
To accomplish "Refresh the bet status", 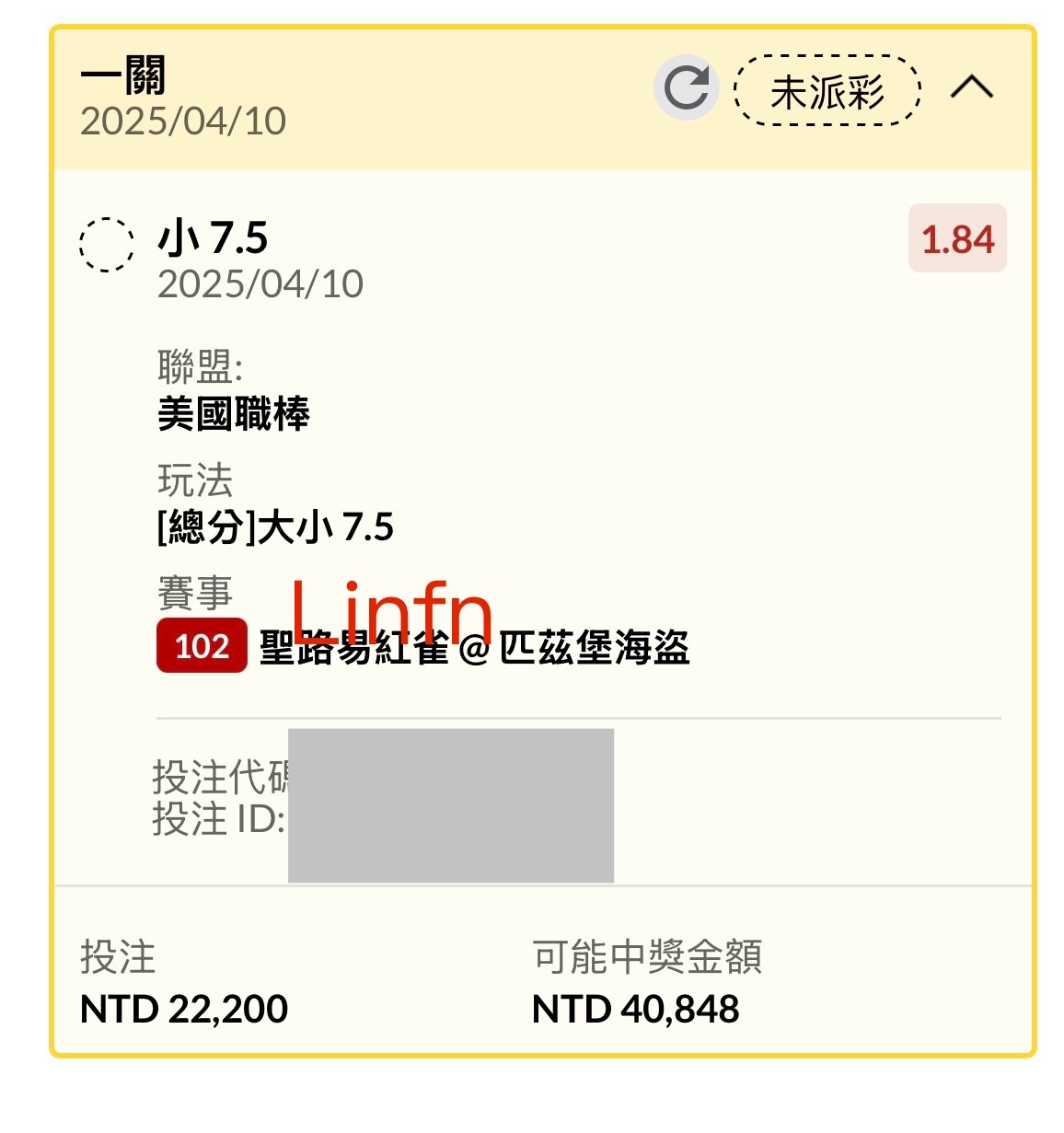I will point(686,88).
